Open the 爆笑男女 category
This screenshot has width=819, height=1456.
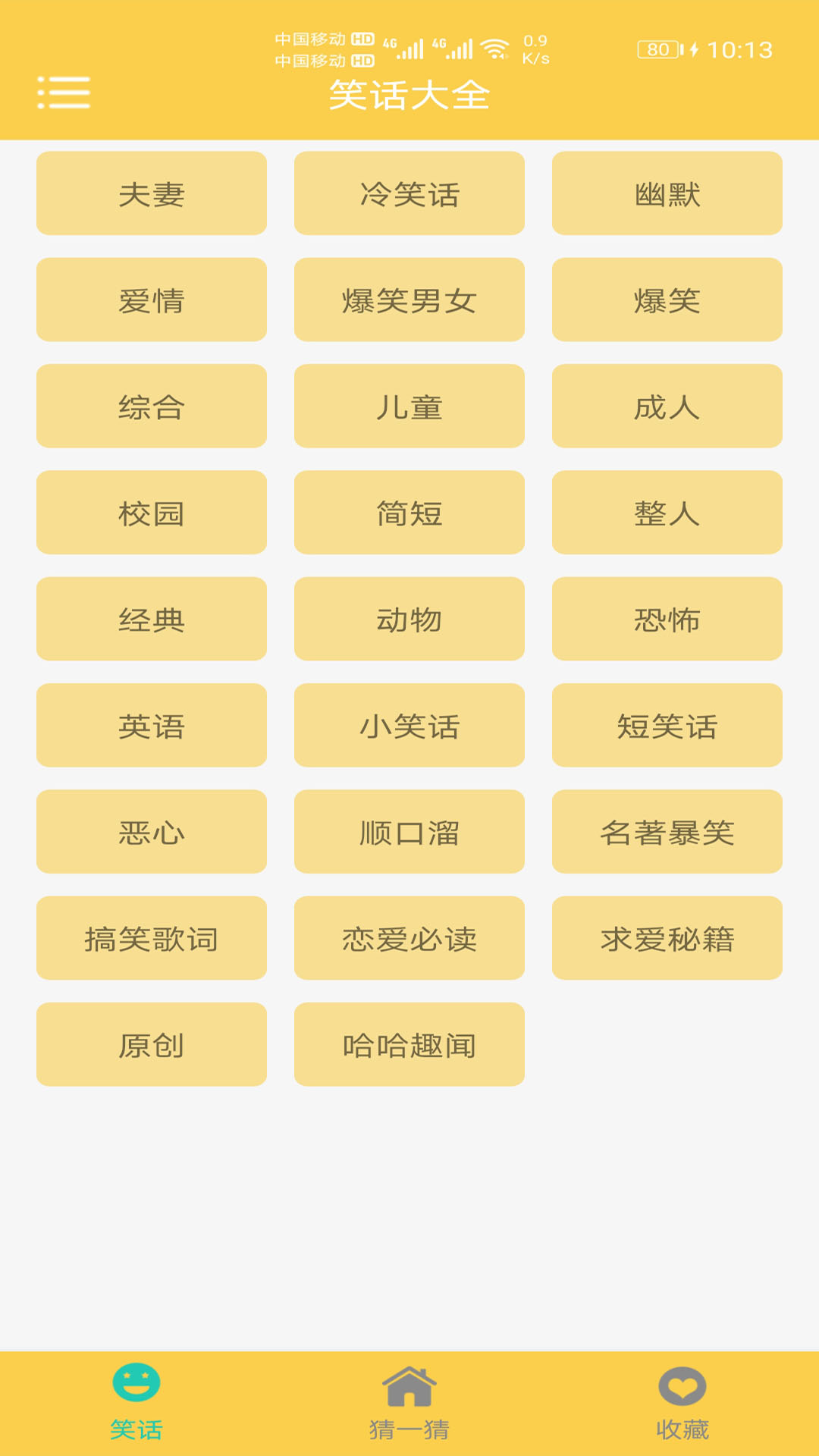pos(409,300)
